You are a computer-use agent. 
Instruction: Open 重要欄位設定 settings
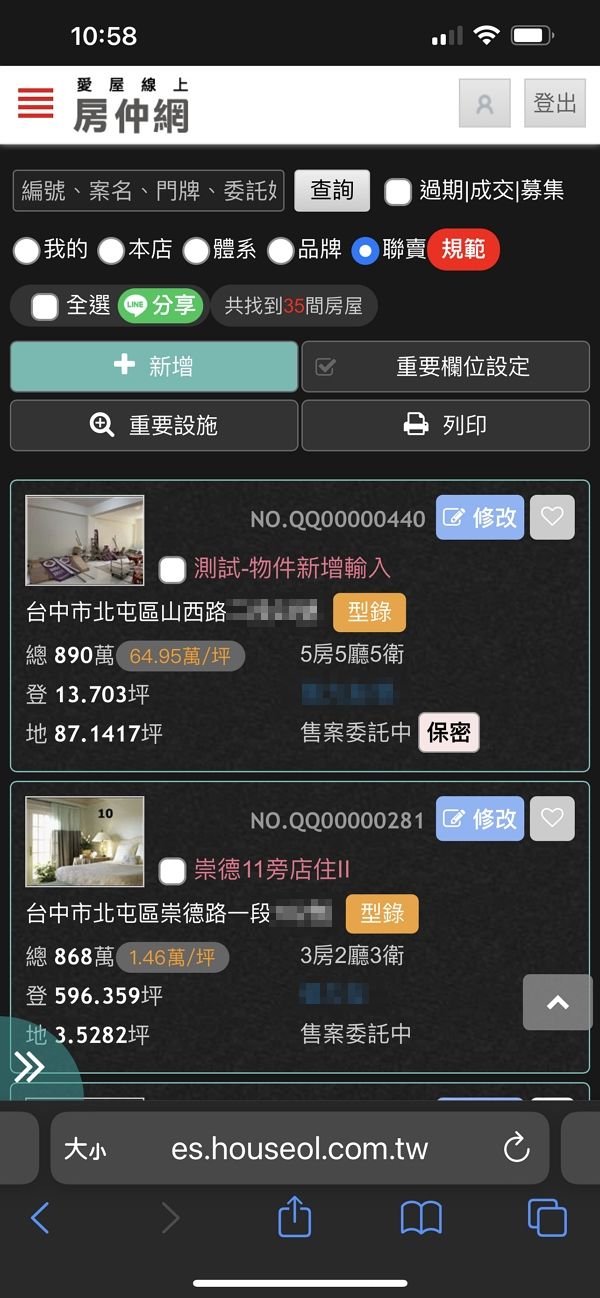pos(446,367)
